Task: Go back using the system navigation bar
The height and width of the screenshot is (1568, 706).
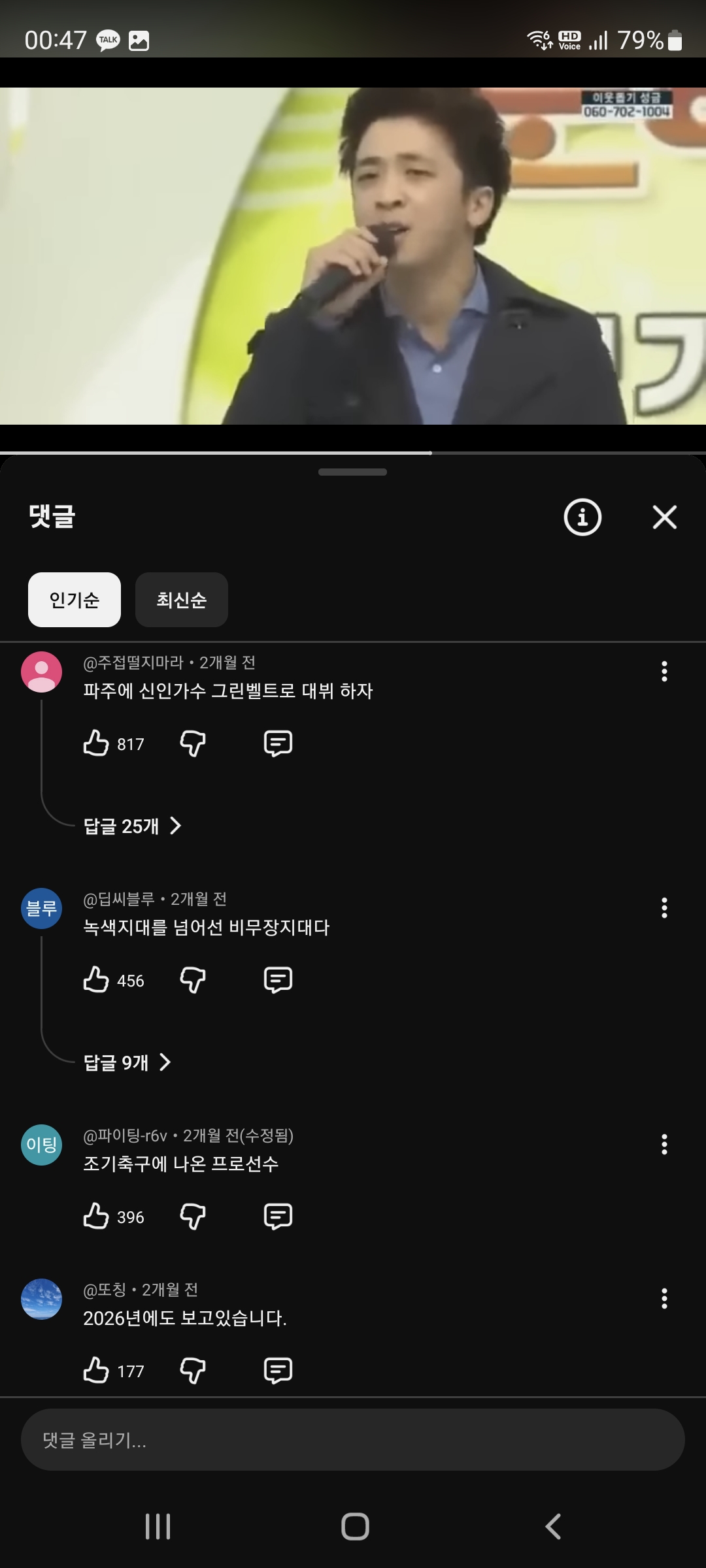Action: click(553, 1526)
